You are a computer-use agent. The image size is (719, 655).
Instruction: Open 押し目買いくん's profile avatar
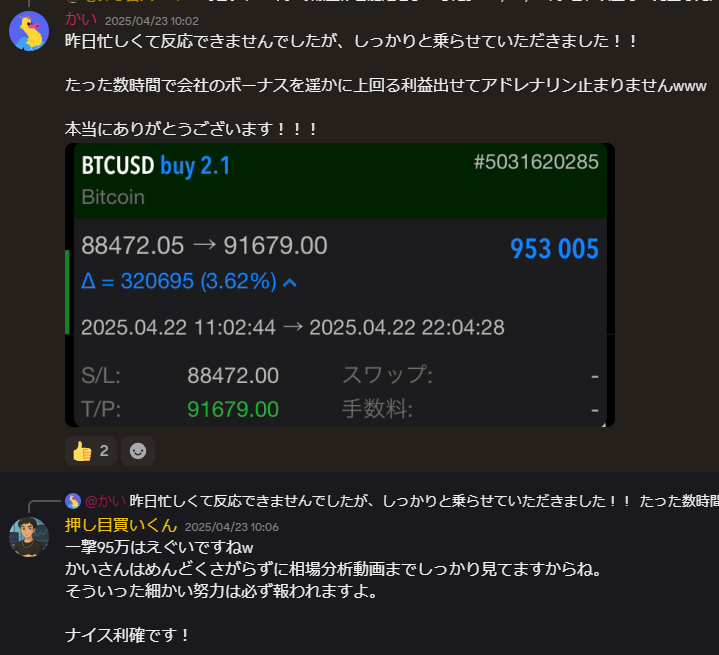click(29, 537)
